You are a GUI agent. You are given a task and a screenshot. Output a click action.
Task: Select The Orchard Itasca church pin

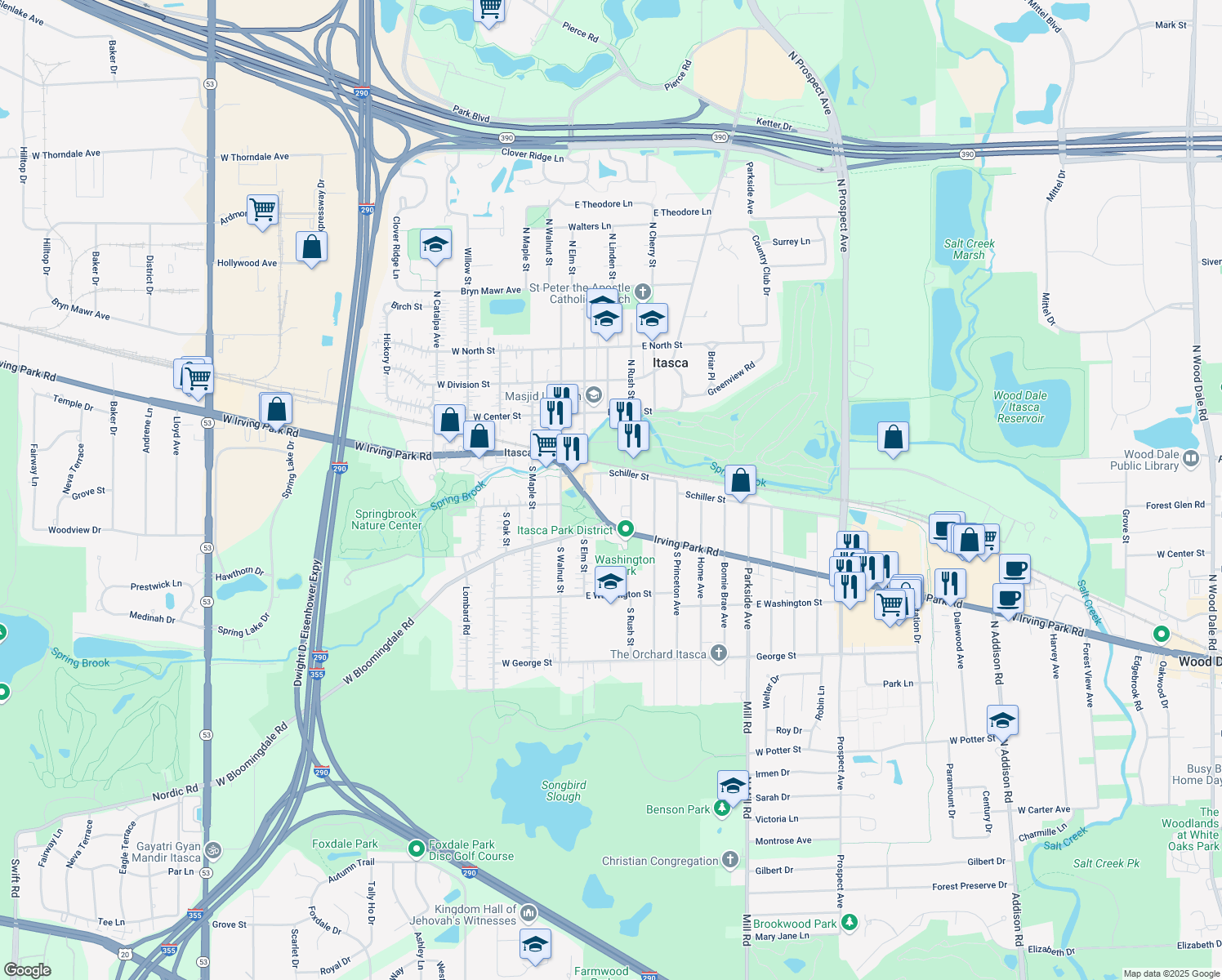(x=718, y=653)
